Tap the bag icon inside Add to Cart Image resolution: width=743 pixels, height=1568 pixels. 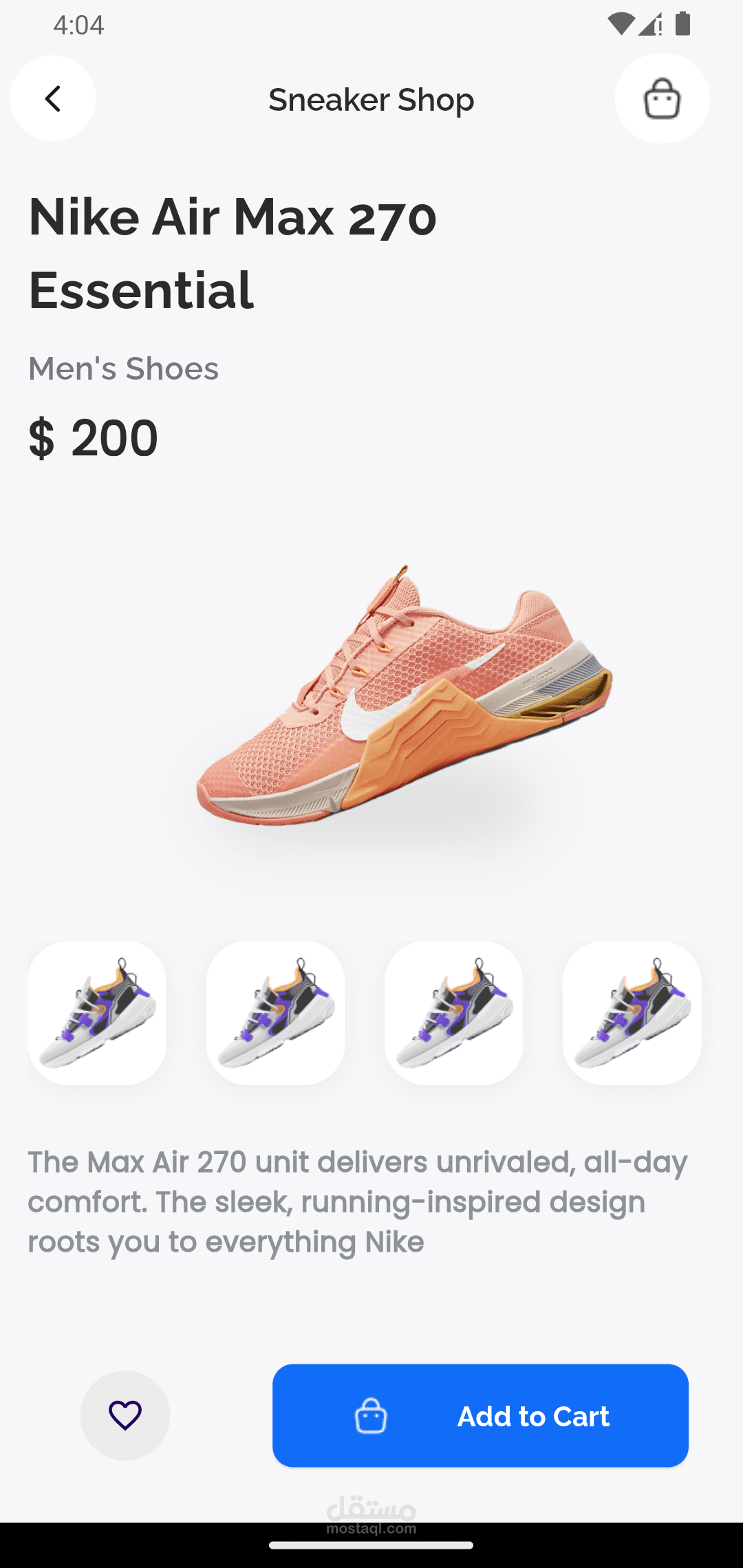coord(372,1415)
